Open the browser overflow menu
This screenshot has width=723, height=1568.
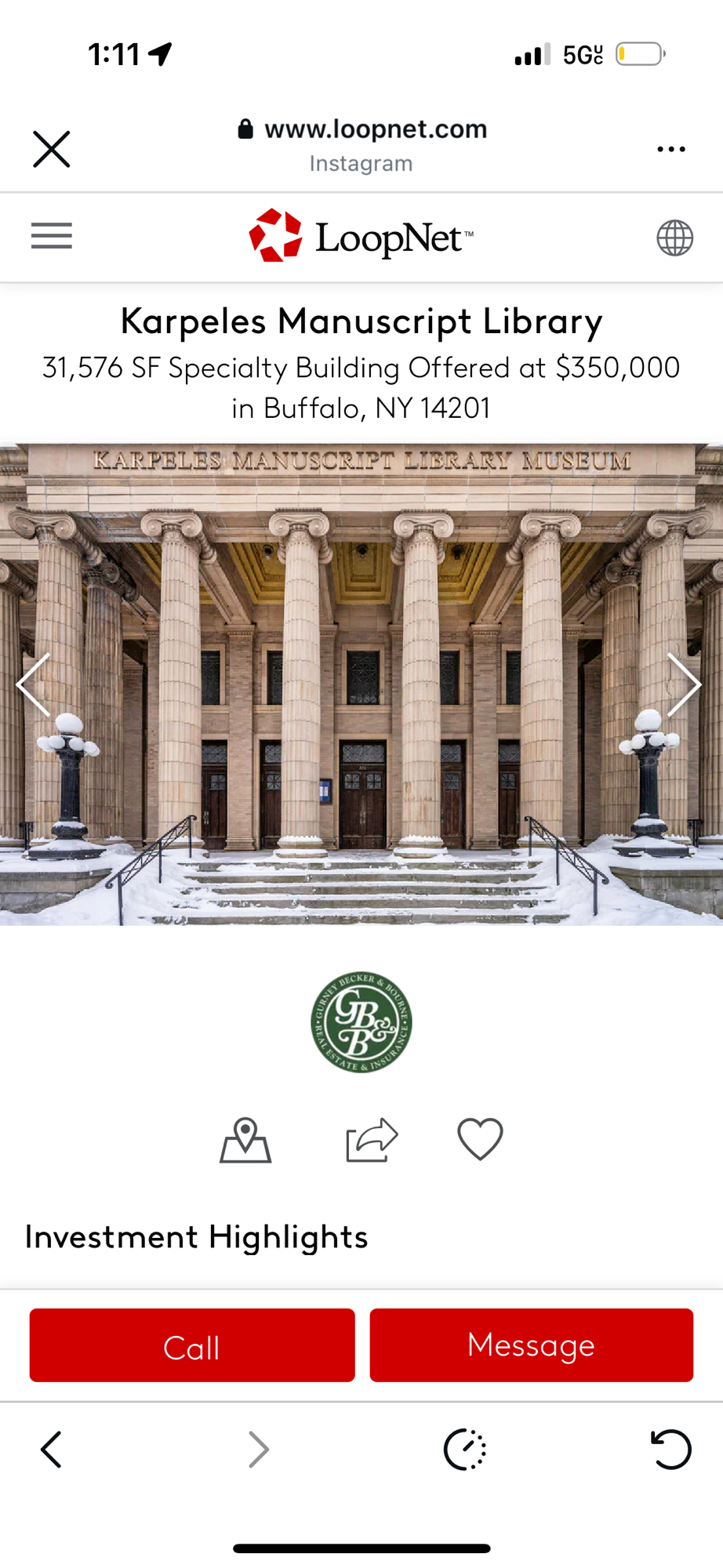(670, 149)
